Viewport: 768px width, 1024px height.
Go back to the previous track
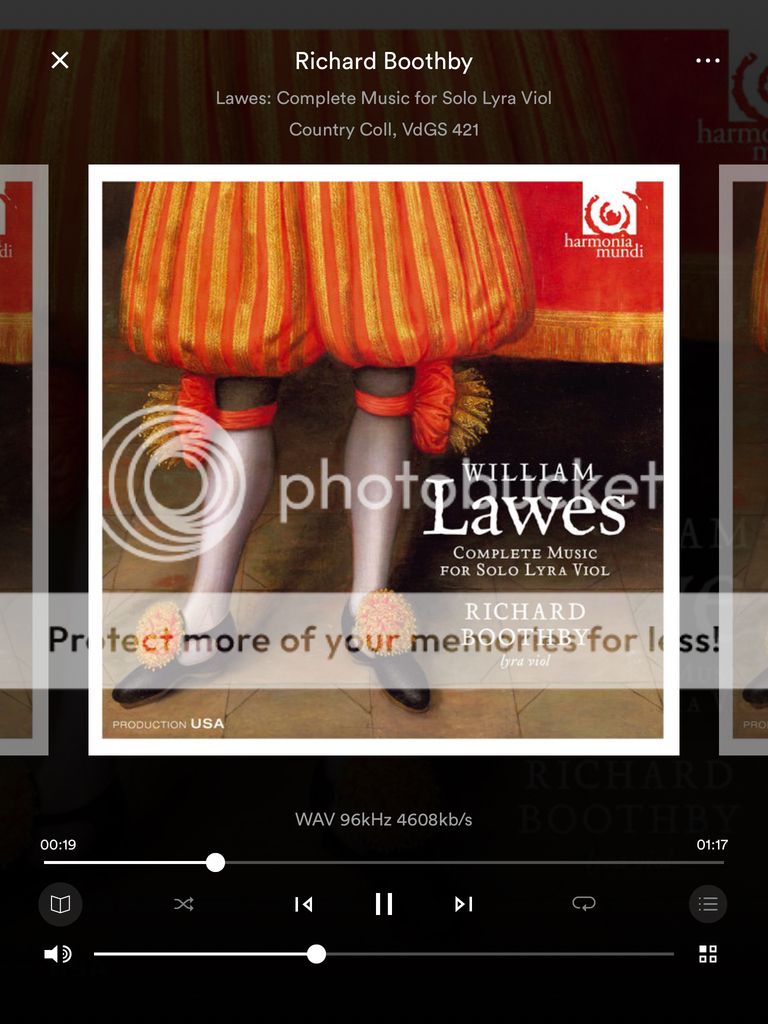click(304, 904)
